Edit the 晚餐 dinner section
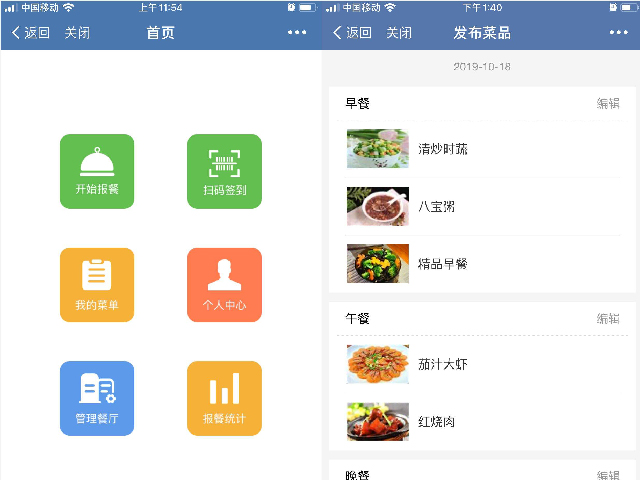The width and height of the screenshot is (640, 480). click(608, 476)
